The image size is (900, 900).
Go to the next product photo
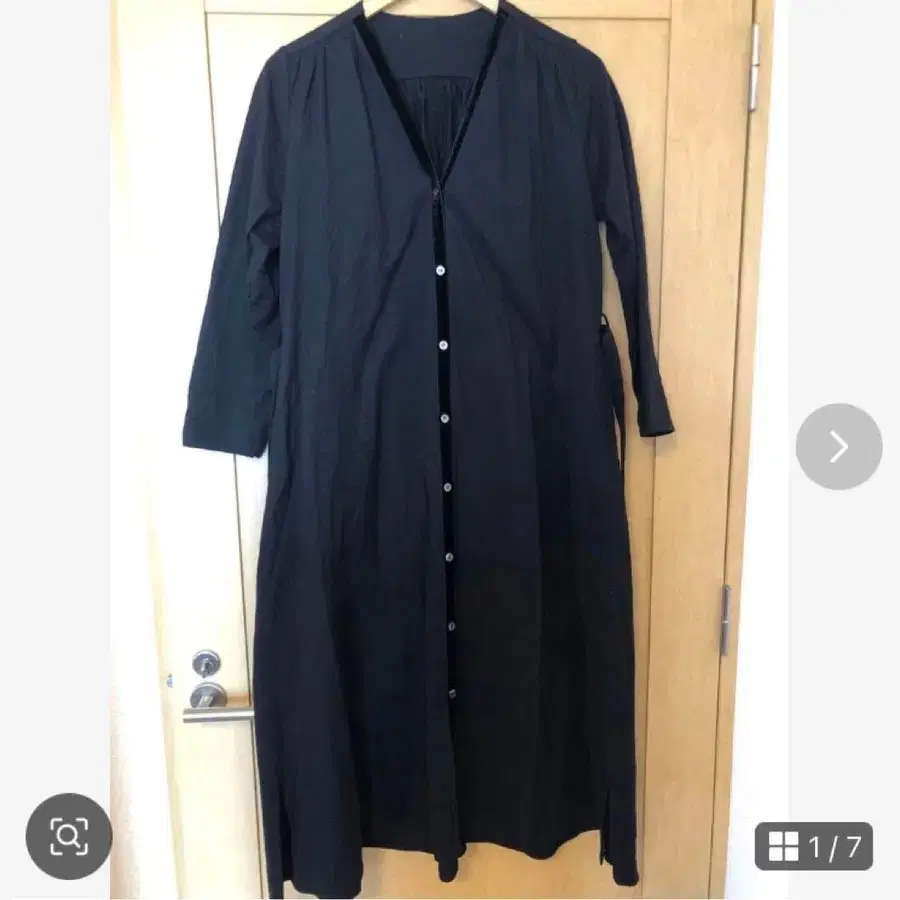tap(838, 447)
